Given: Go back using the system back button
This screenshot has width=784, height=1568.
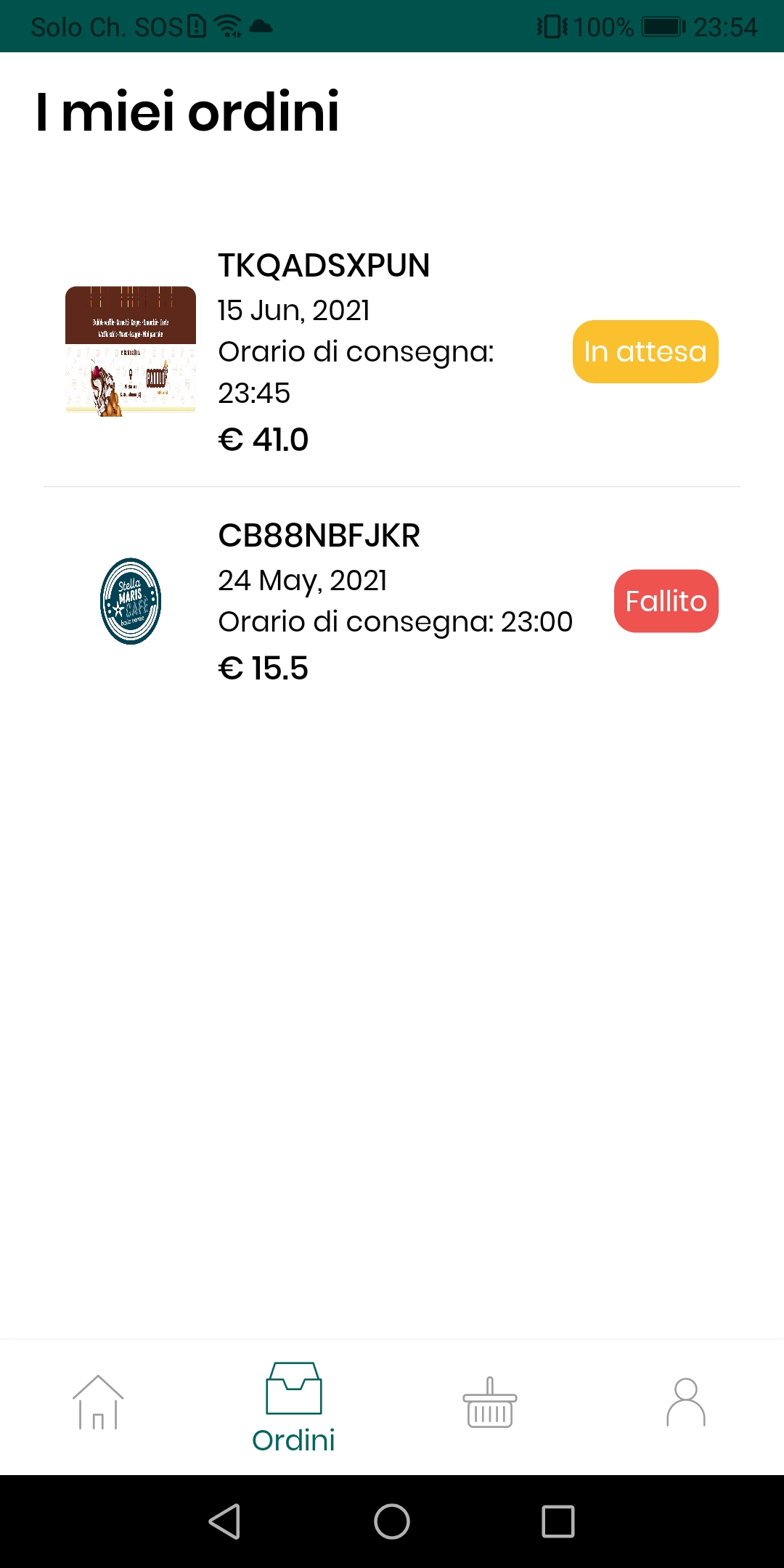Looking at the screenshot, I should [224, 1522].
